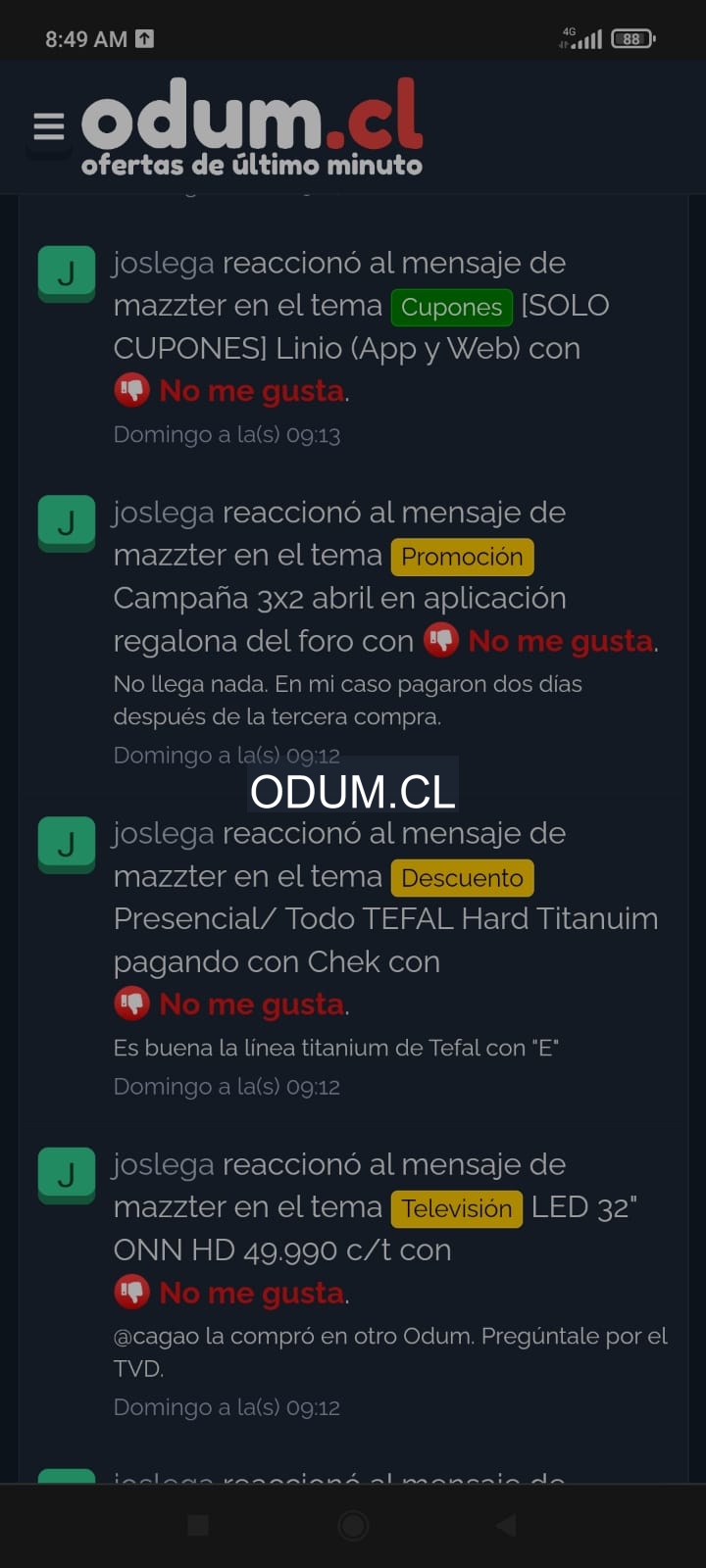Open joslega's avatar in the Cupones entry
Viewport: 706px width, 1568px height.
67,273
